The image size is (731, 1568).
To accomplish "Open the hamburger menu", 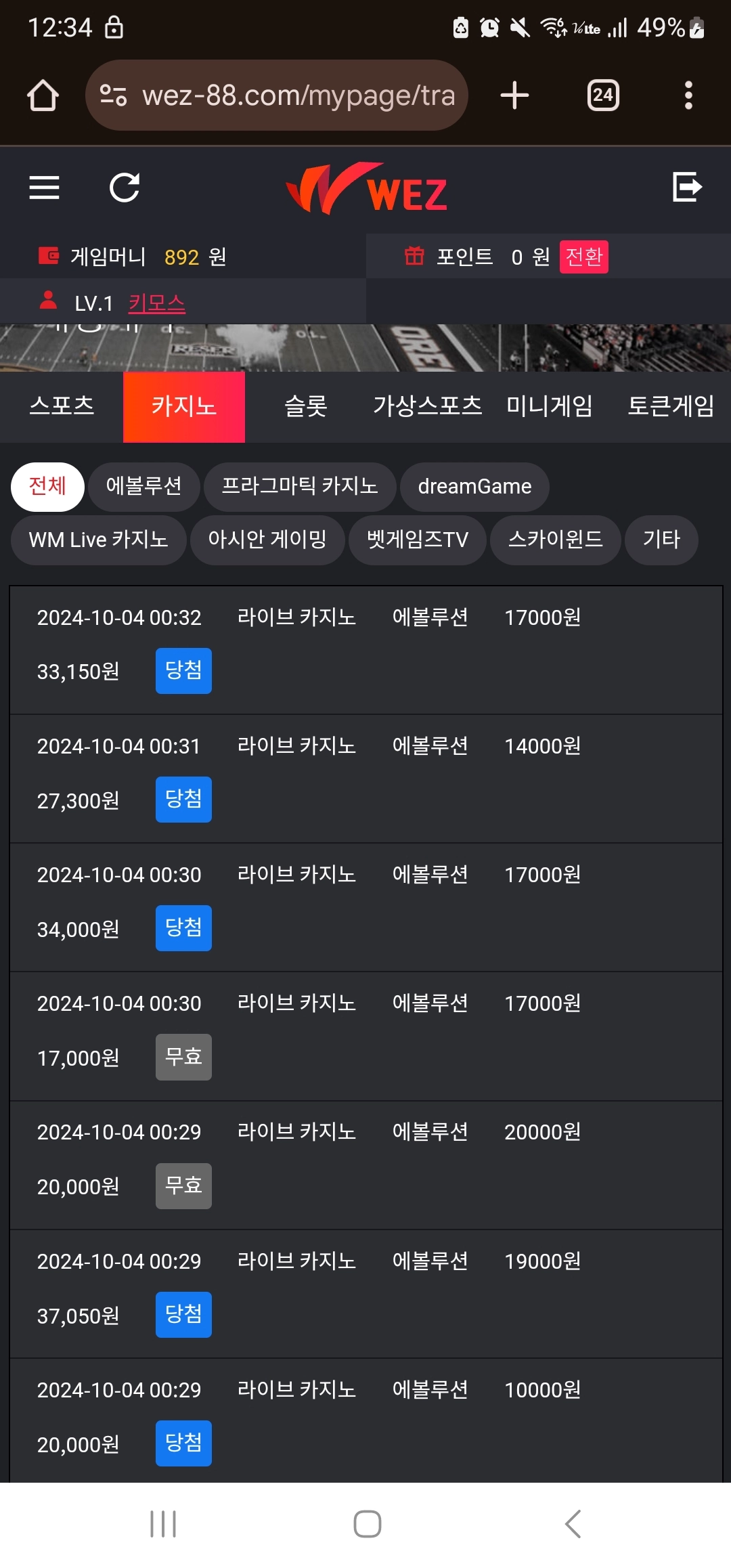I will 45,188.
